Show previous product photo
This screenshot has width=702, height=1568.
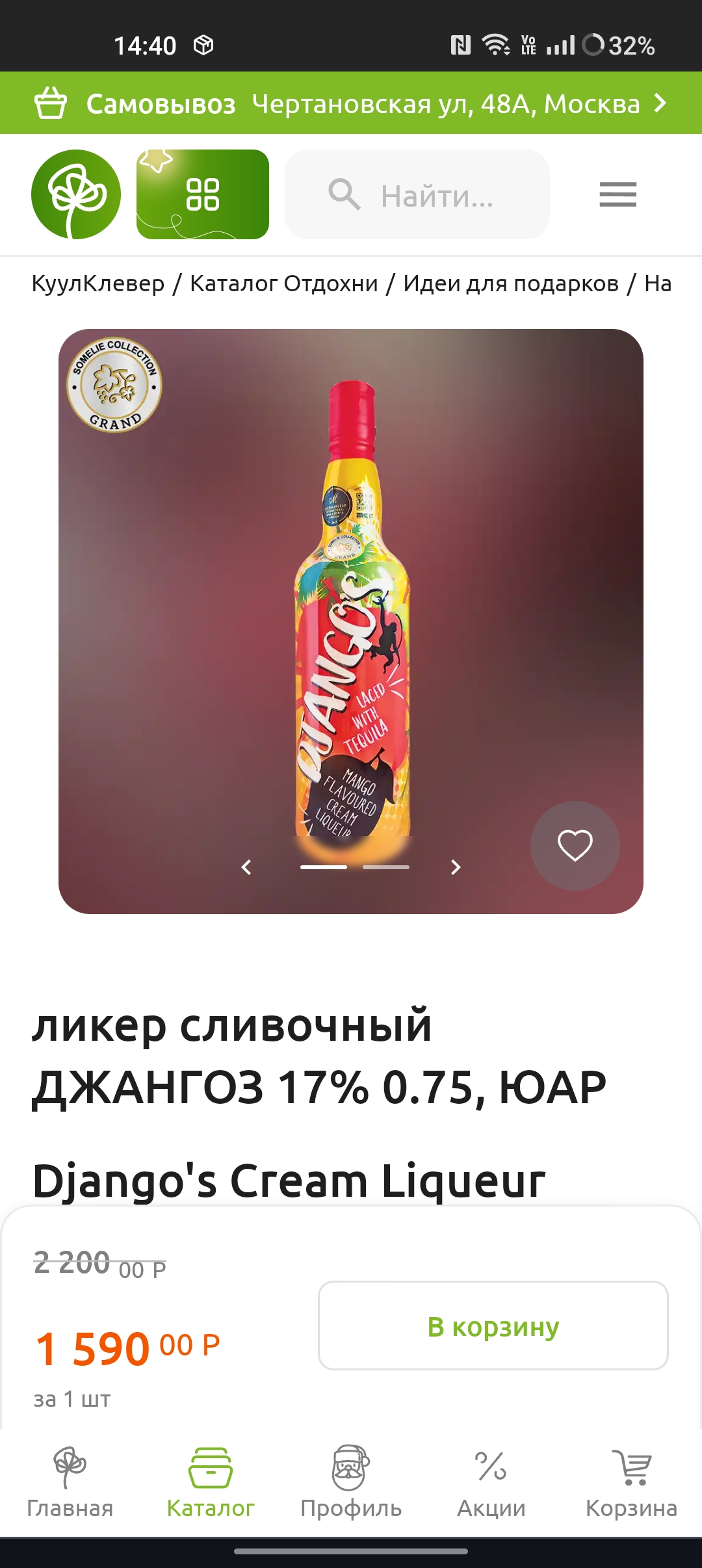pyautogui.click(x=246, y=867)
